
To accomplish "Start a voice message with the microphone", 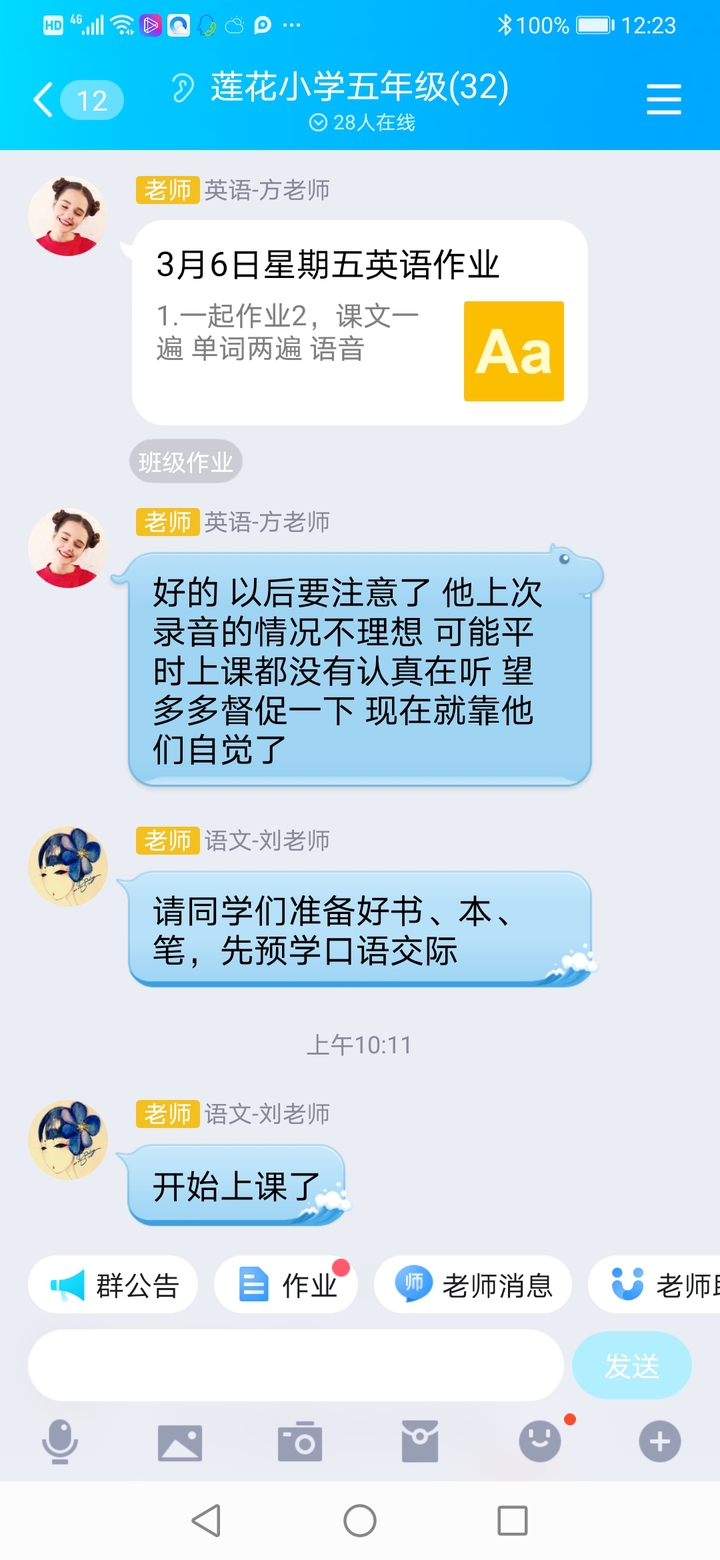I will pyautogui.click(x=60, y=1442).
